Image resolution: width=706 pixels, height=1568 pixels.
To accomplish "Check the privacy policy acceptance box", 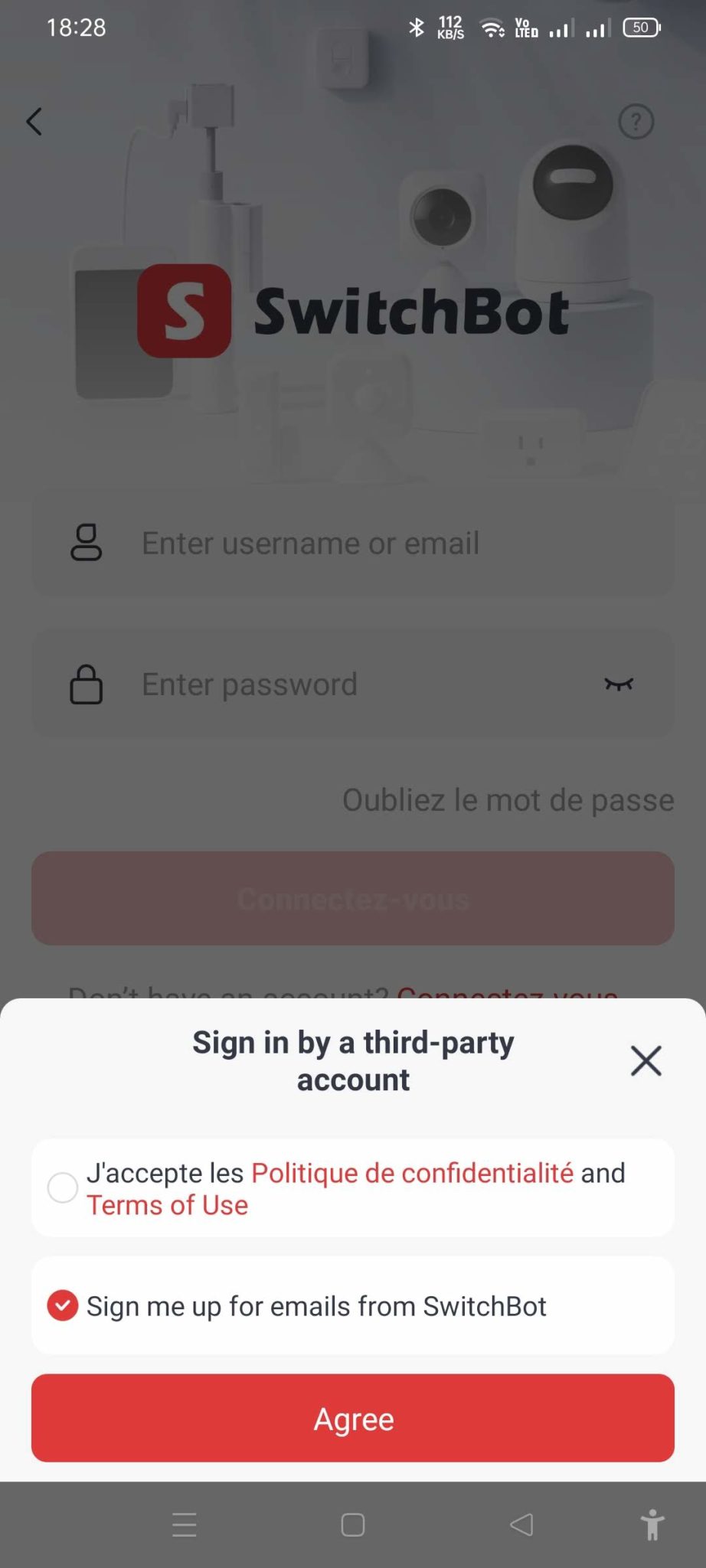I will (x=63, y=1187).
